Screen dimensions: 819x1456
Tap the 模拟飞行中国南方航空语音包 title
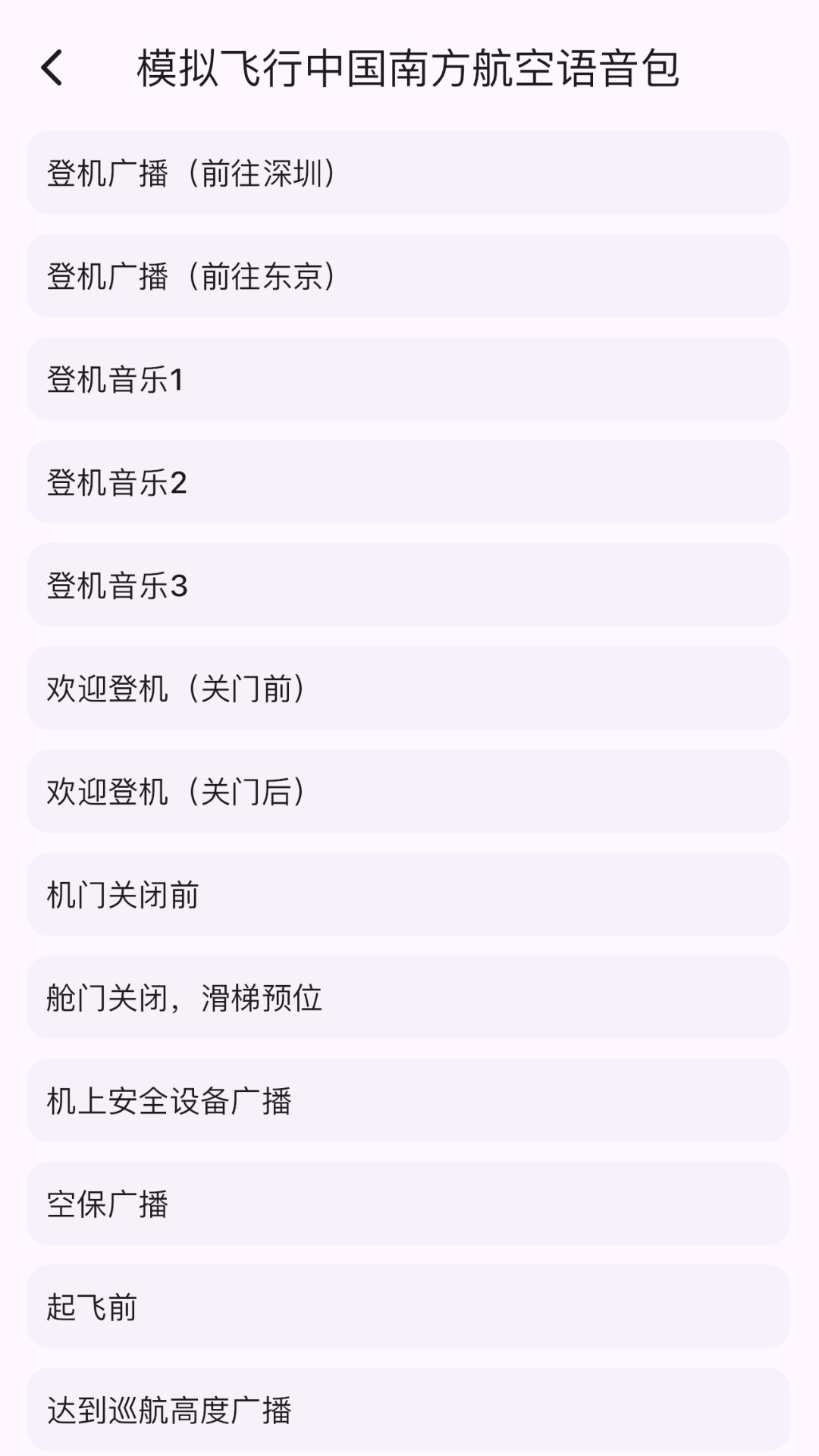409,70
